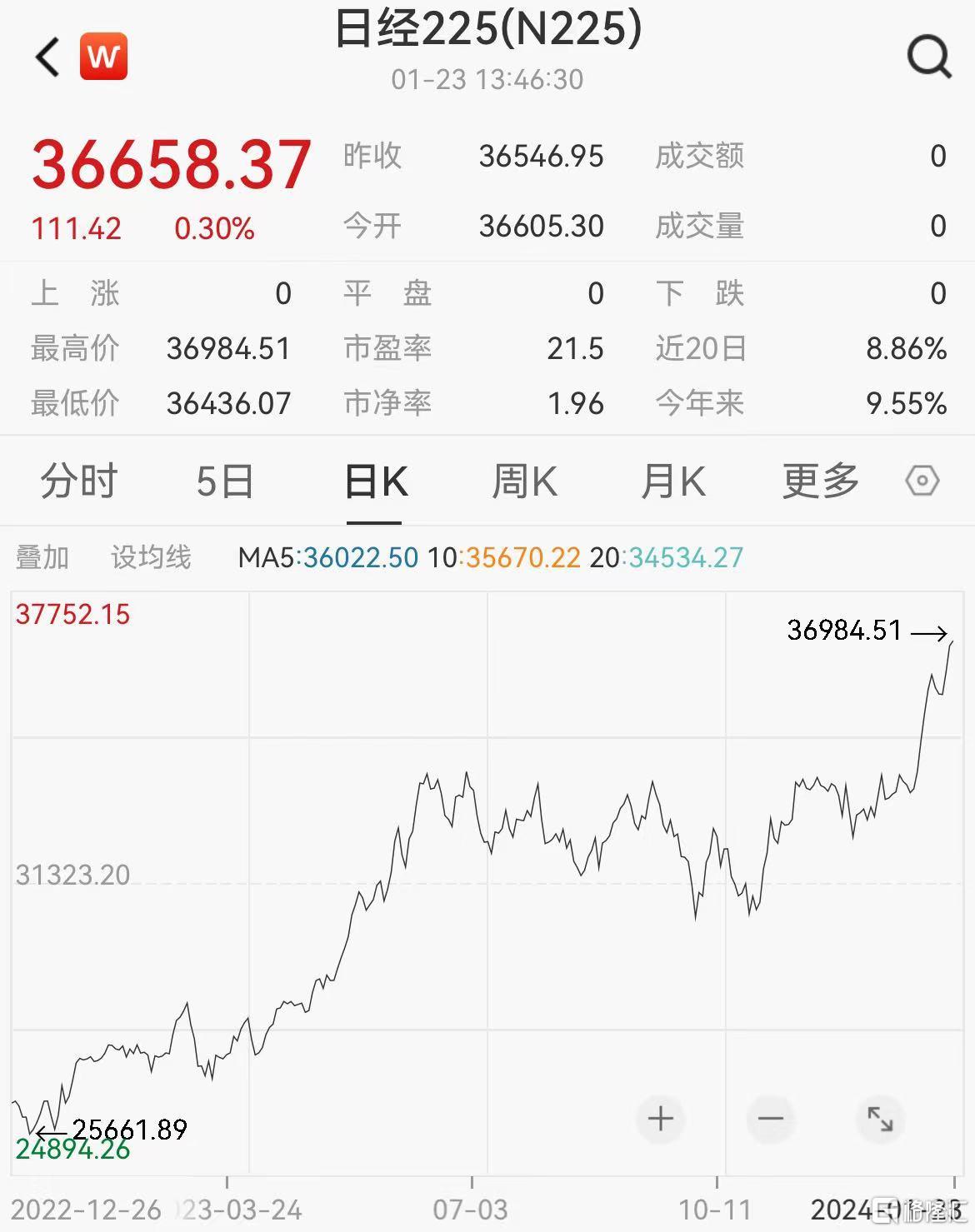Toggle 叠加 overlay mode
Viewport: 975px width, 1232px height.
[x=43, y=557]
